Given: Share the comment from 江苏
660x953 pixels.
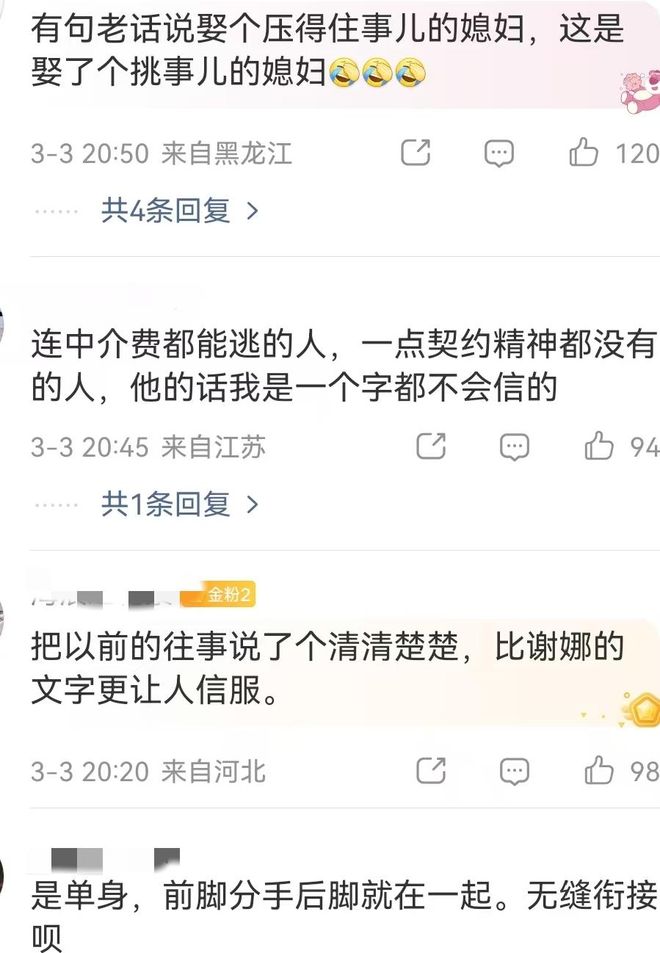Looking at the screenshot, I should pyautogui.click(x=430, y=446).
